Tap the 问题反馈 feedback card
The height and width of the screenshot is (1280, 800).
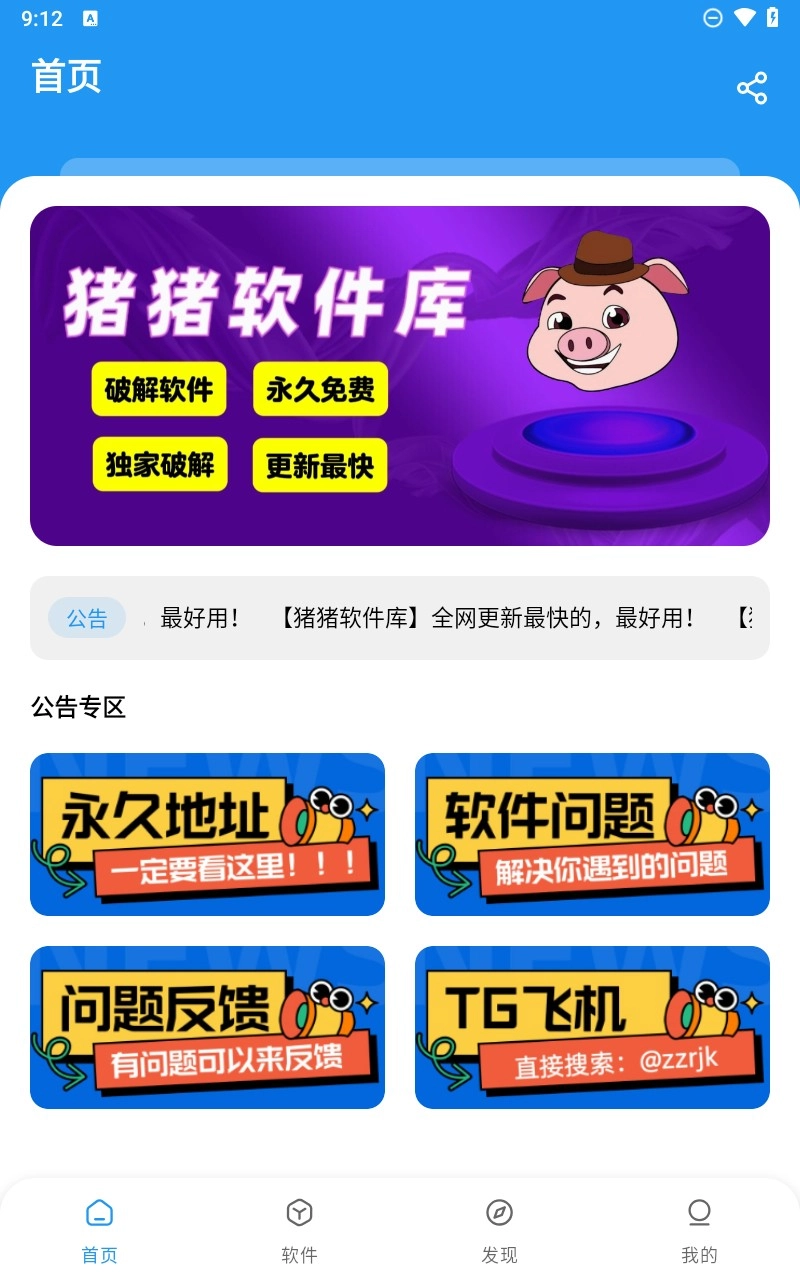[x=207, y=1027]
